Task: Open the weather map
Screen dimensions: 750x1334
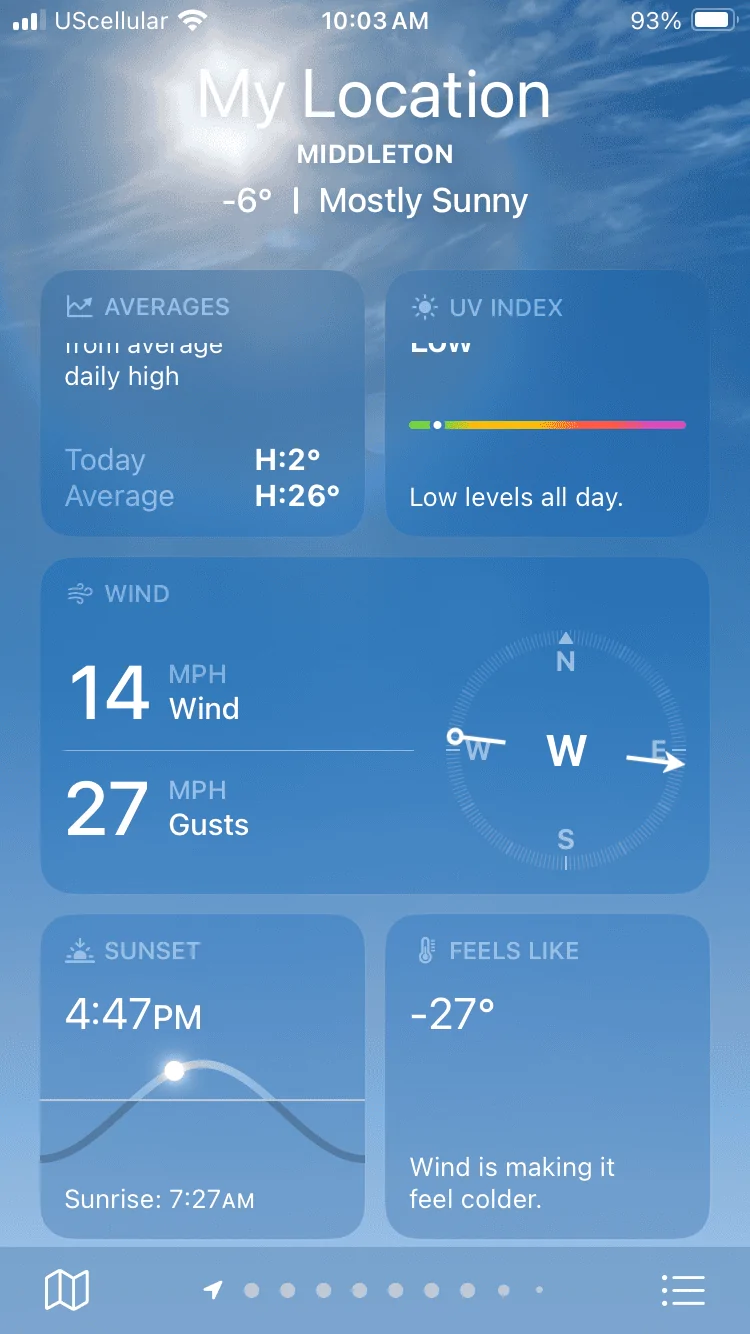Action: coord(67,1290)
